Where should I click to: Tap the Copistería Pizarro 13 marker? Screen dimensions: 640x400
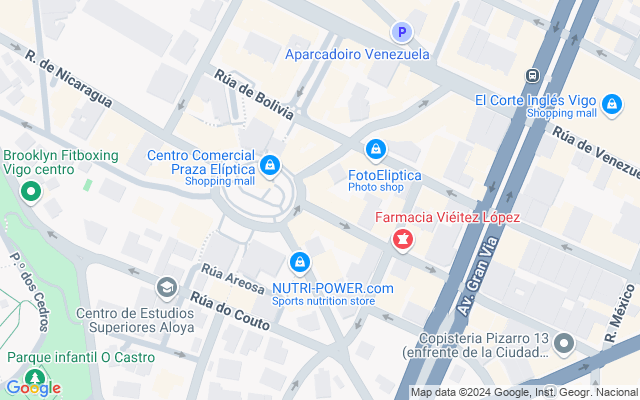pyautogui.click(x=564, y=345)
